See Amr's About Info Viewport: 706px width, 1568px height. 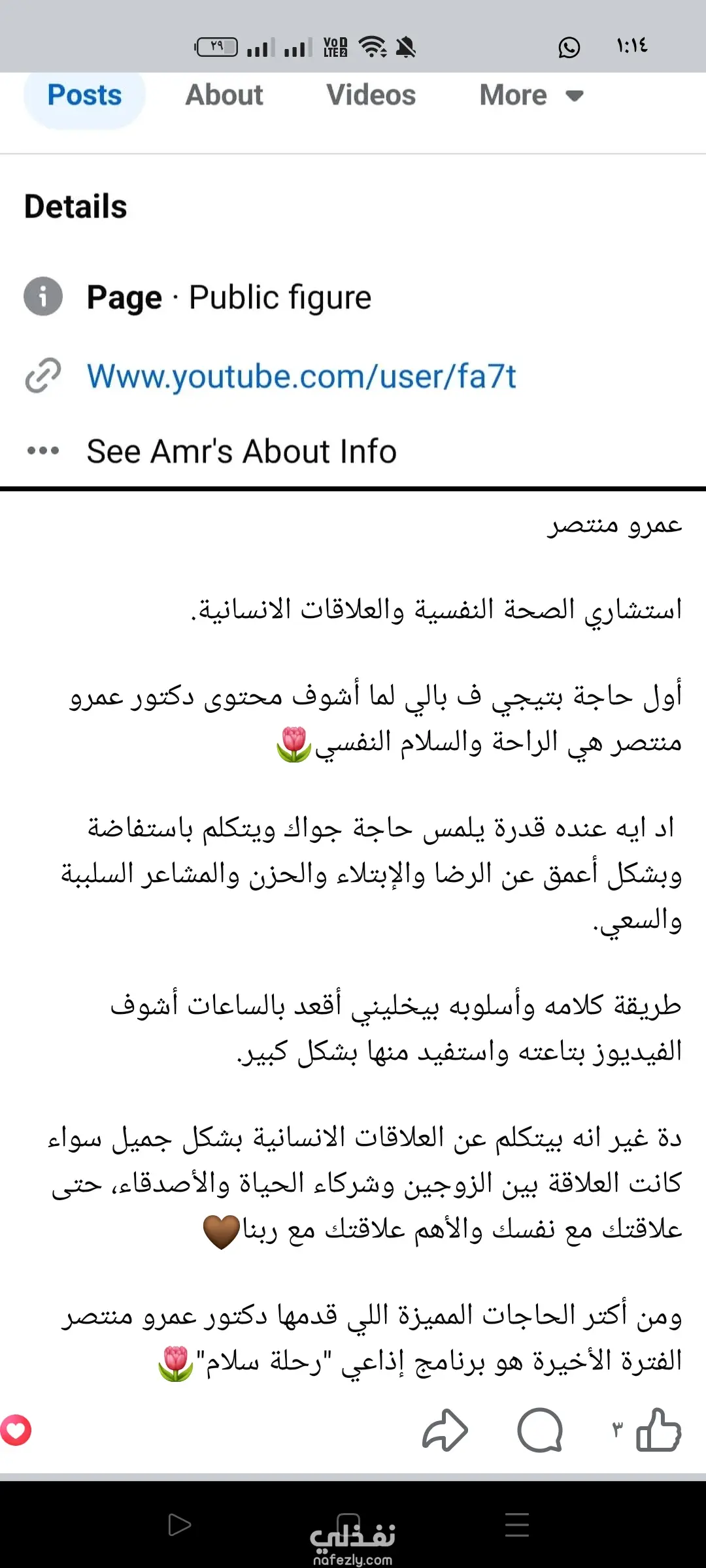[241, 451]
